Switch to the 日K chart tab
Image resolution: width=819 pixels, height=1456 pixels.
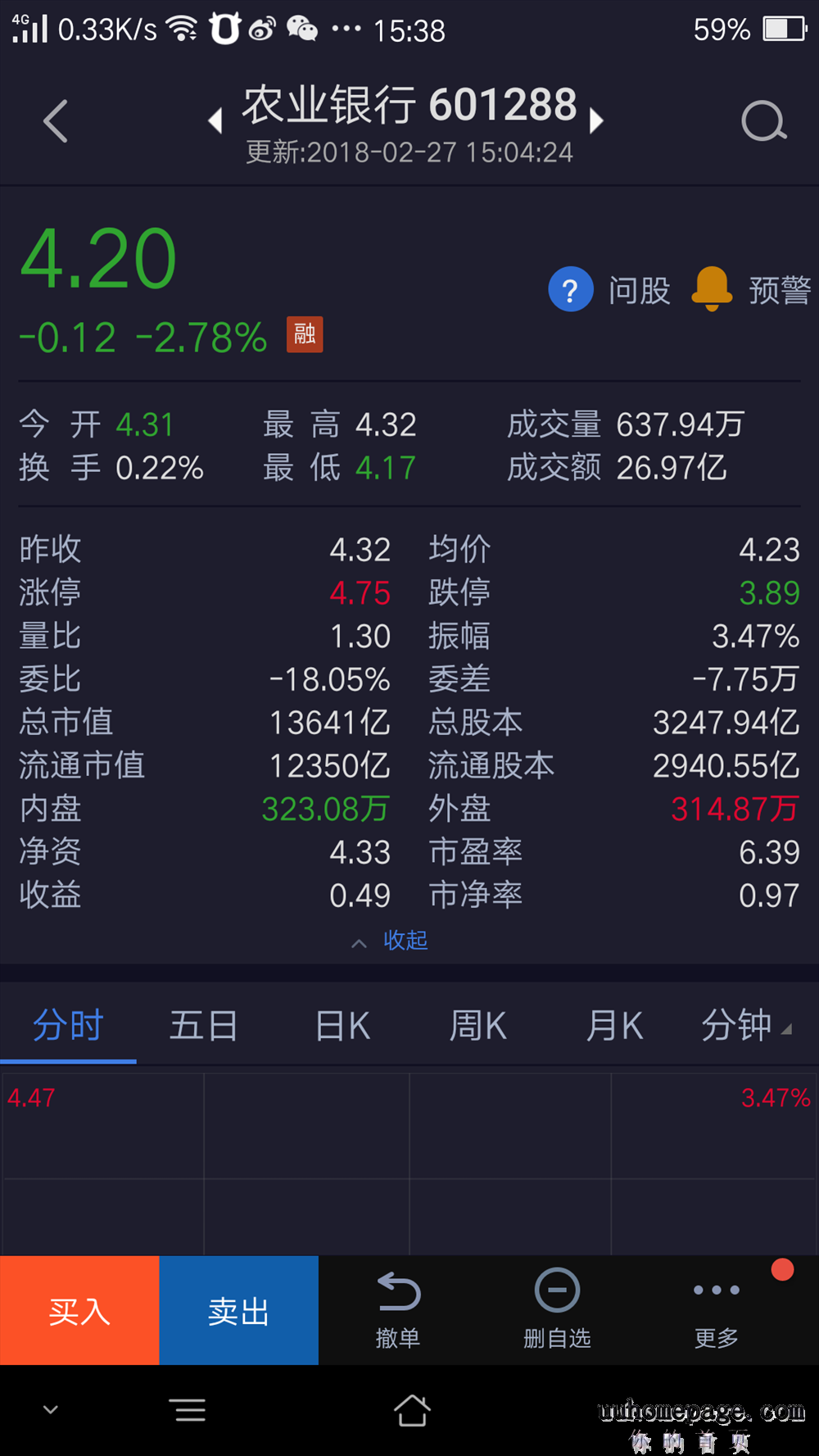(342, 1026)
